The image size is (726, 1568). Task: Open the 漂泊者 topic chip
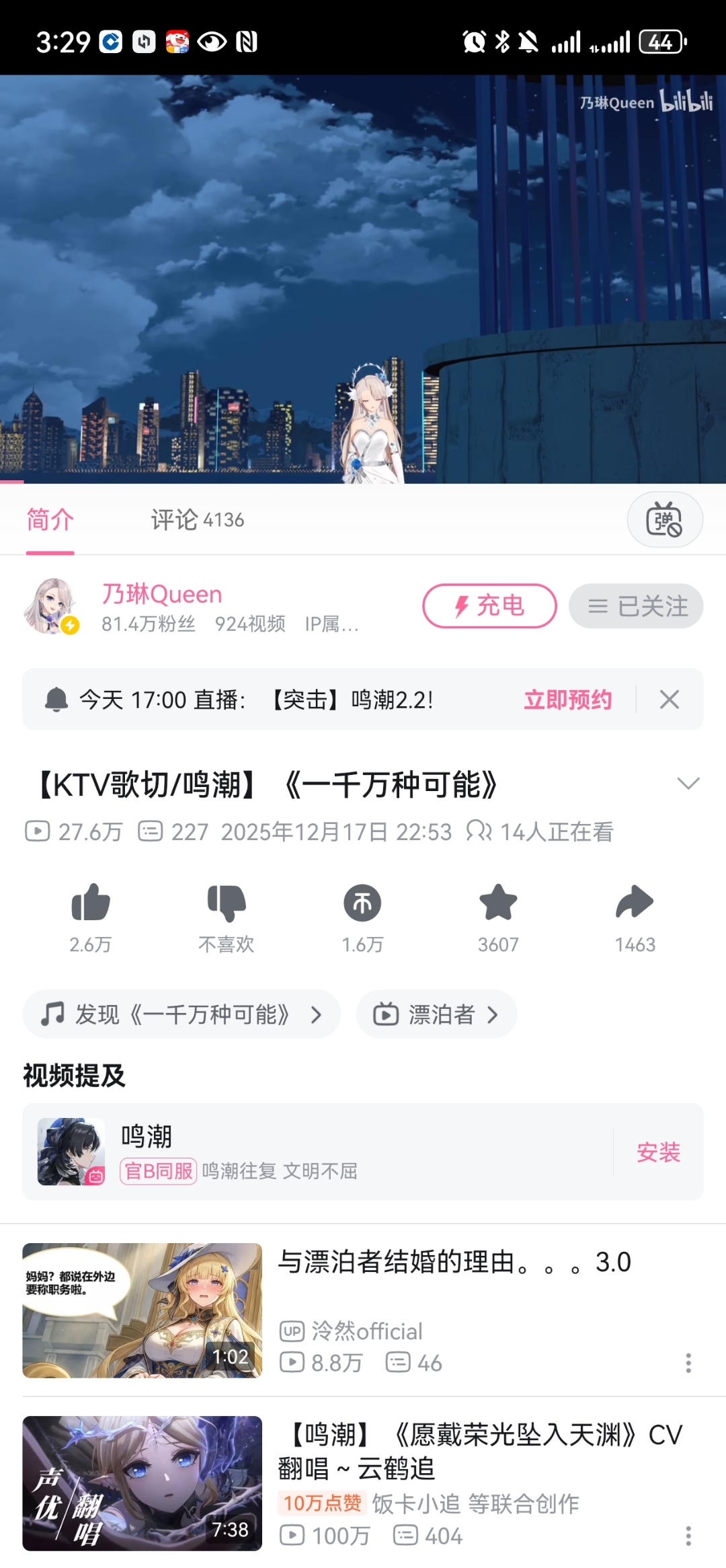436,1014
